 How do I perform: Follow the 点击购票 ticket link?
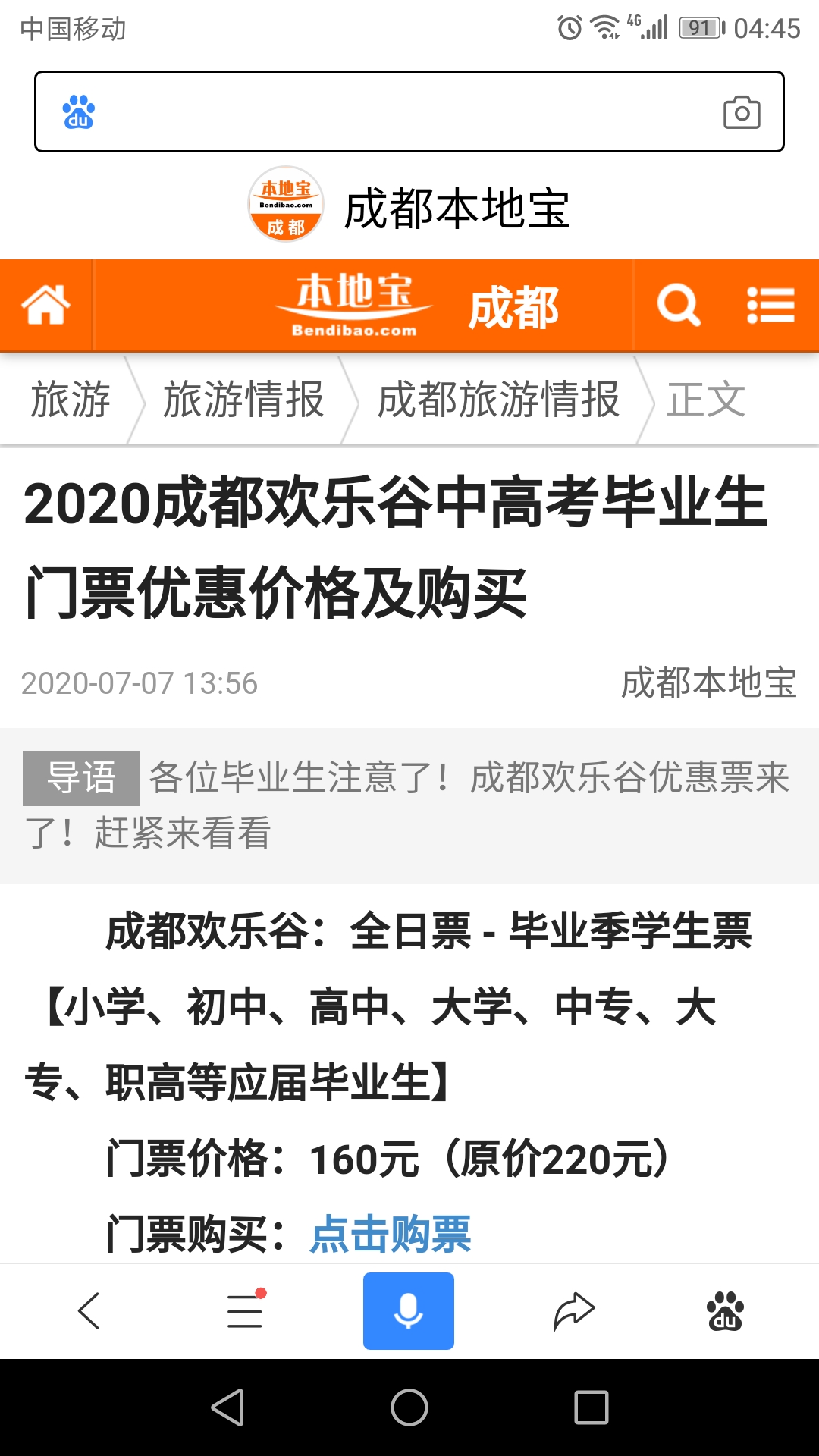pos(391,1234)
